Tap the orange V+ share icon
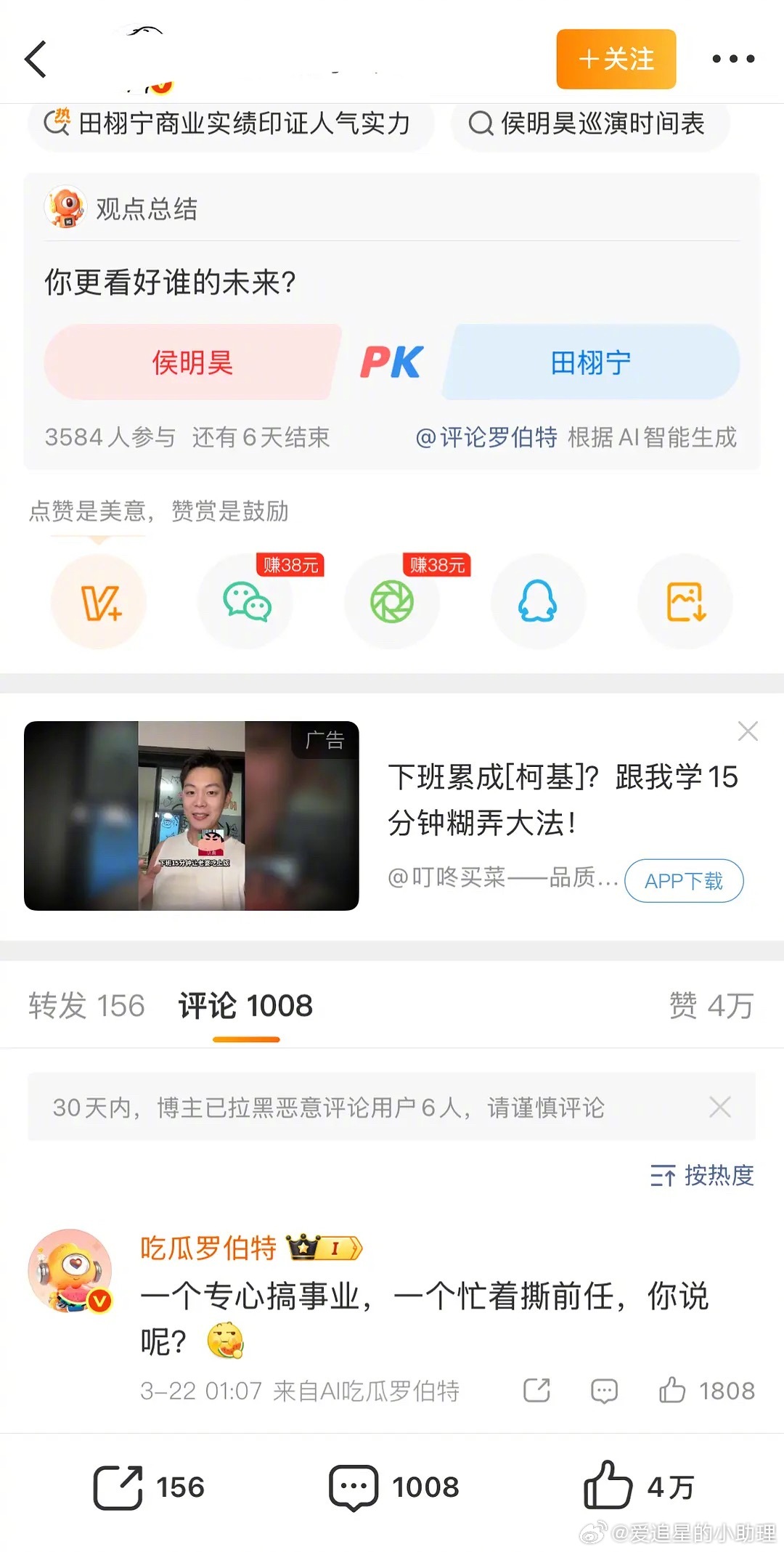This screenshot has width=784, height=1552. [x=99, y=603]
